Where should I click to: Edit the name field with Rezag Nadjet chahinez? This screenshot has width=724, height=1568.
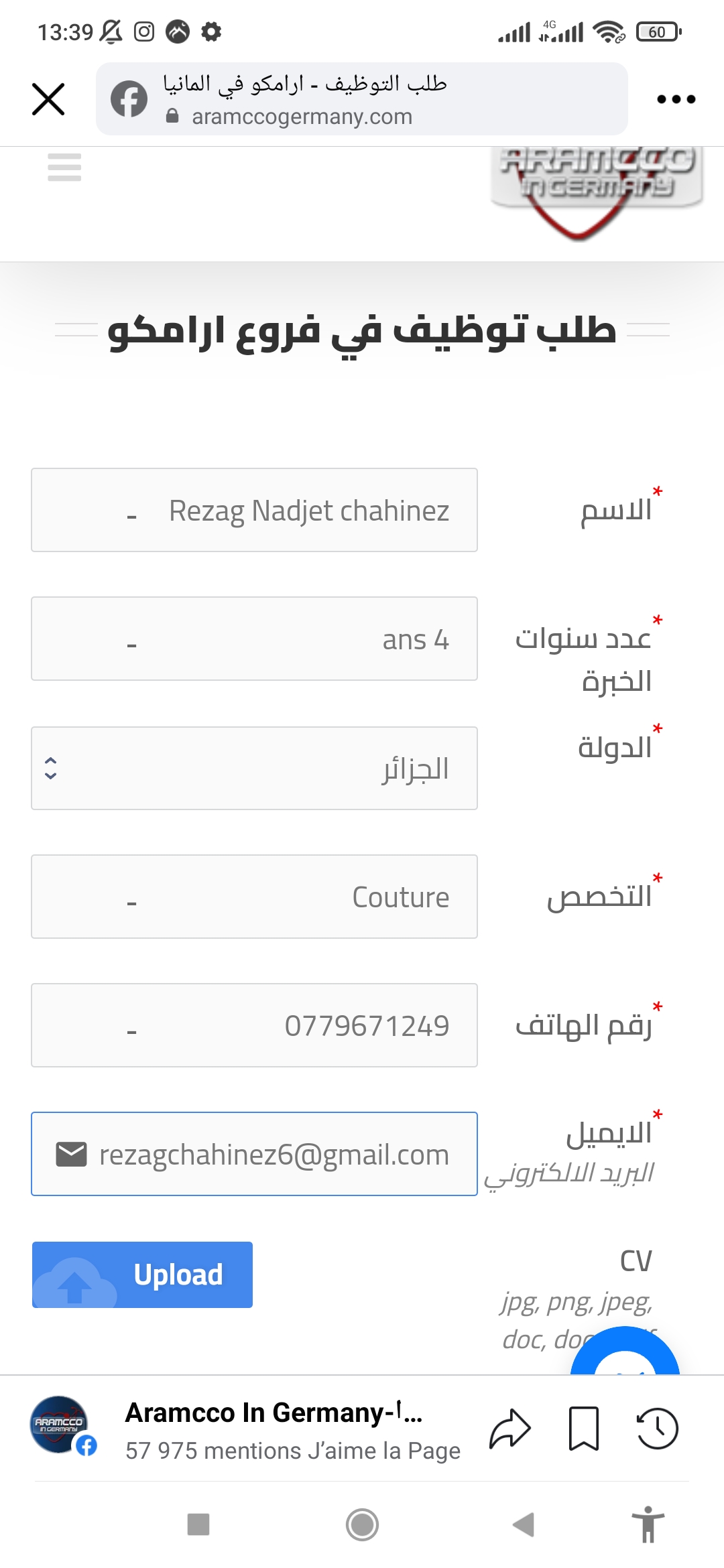point(254,510)
